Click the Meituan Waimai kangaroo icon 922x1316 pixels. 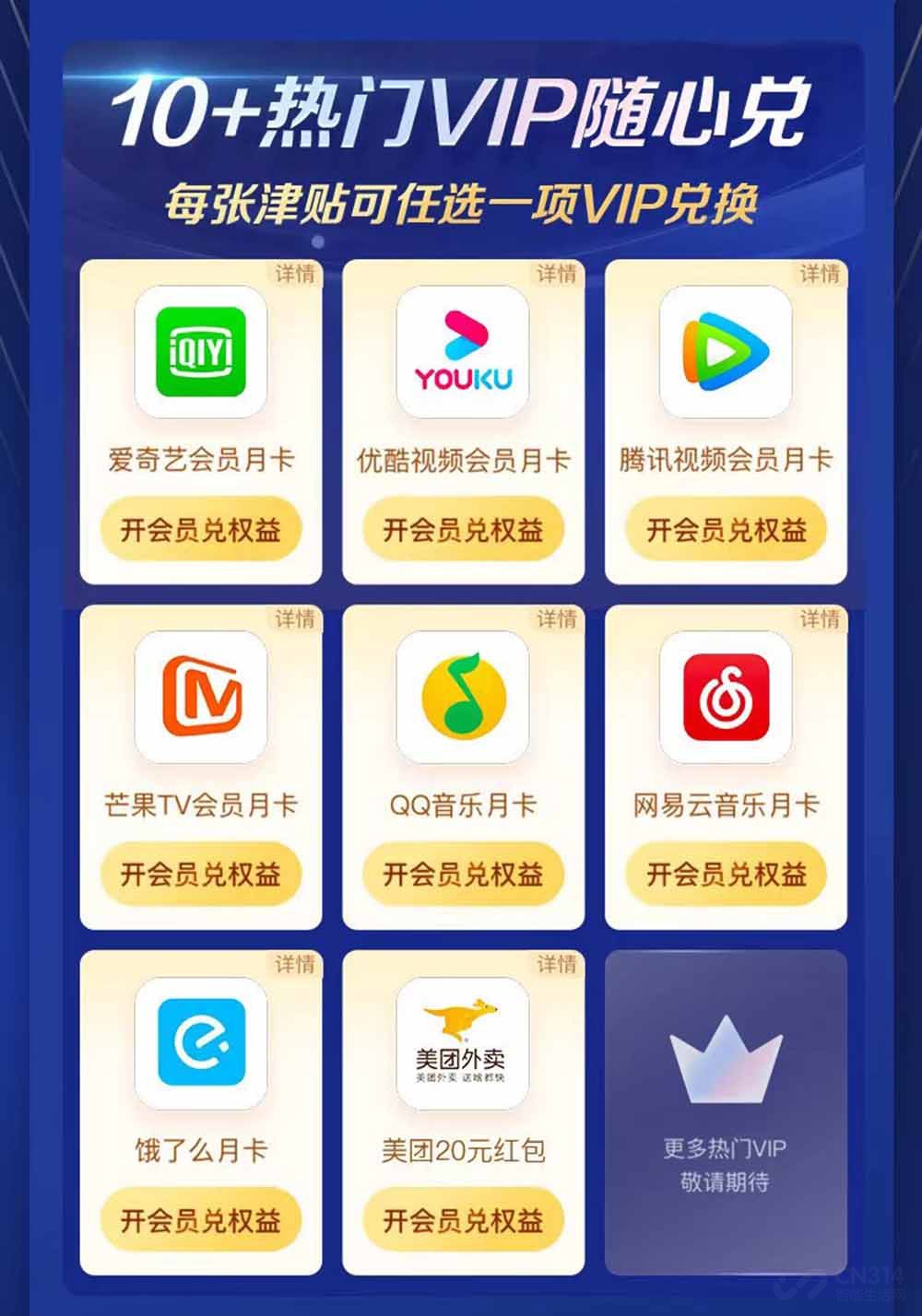[x=461, y=1042]
